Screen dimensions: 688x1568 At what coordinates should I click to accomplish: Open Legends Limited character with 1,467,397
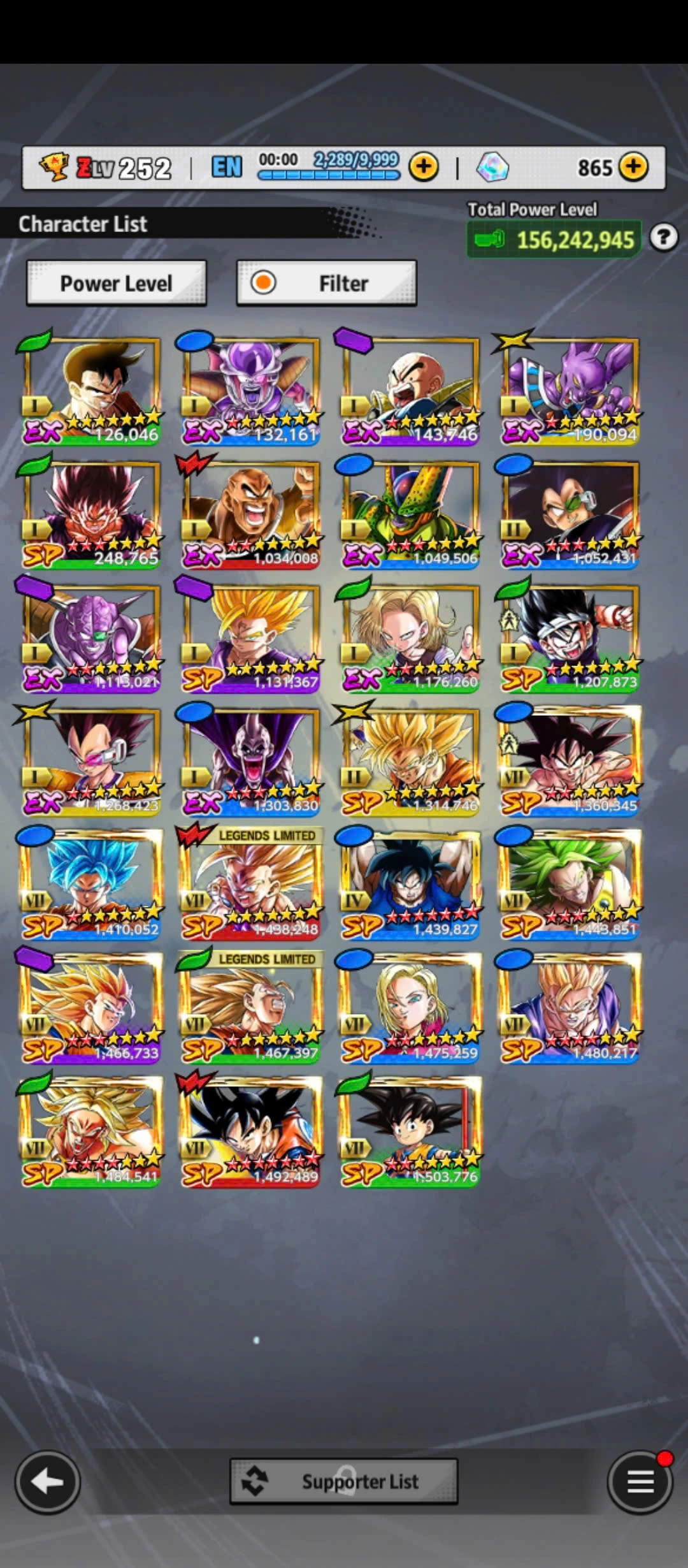tap(250, 1007)
